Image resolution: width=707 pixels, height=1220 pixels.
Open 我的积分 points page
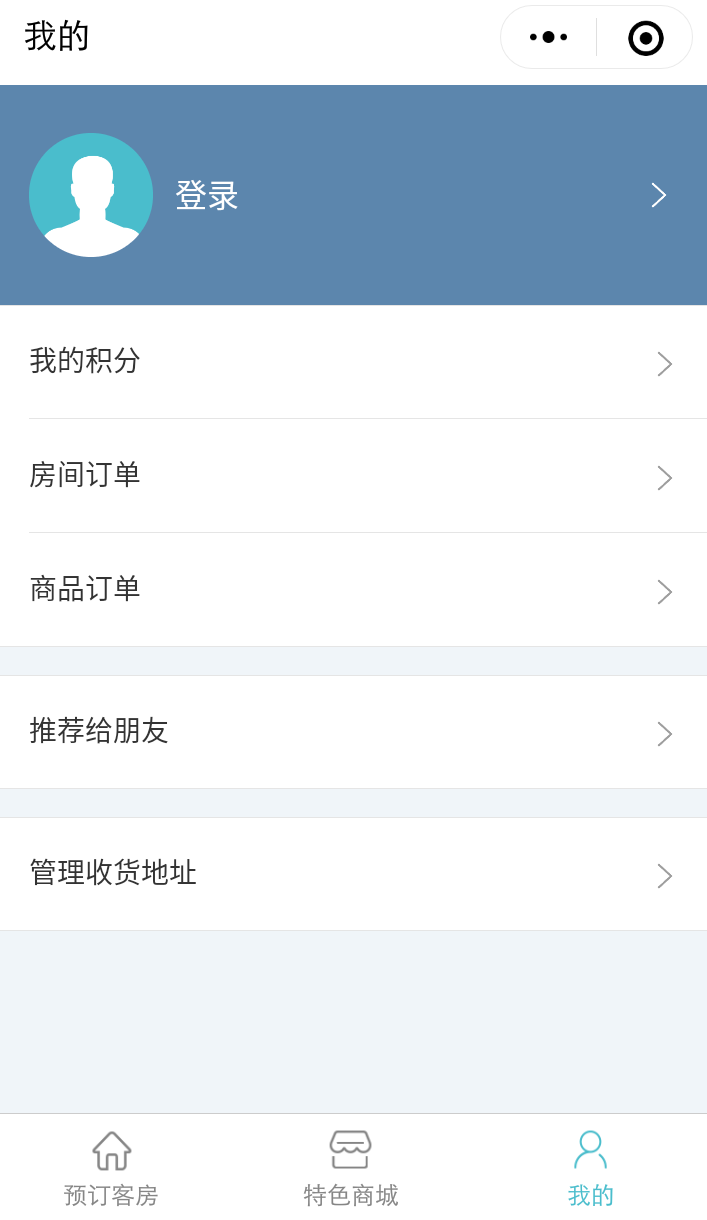pyautogui.click(x=353, y=362)
